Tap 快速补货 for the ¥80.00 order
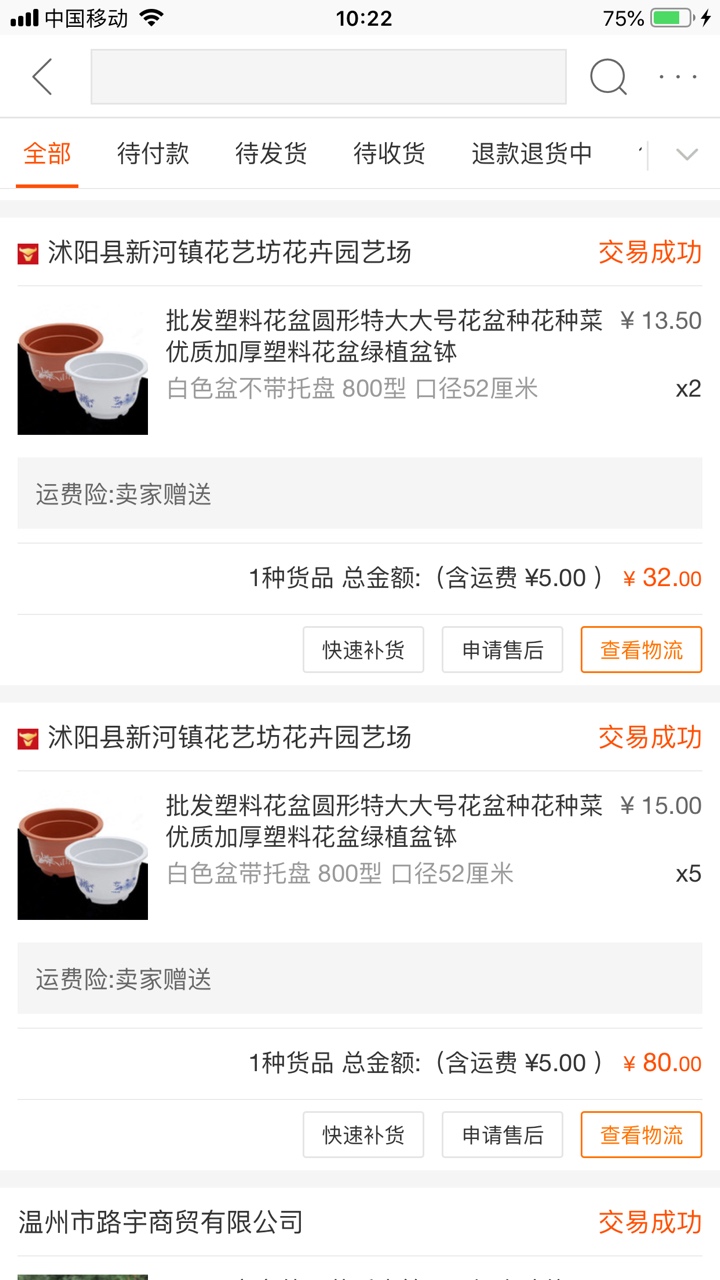 [363, 1135]
